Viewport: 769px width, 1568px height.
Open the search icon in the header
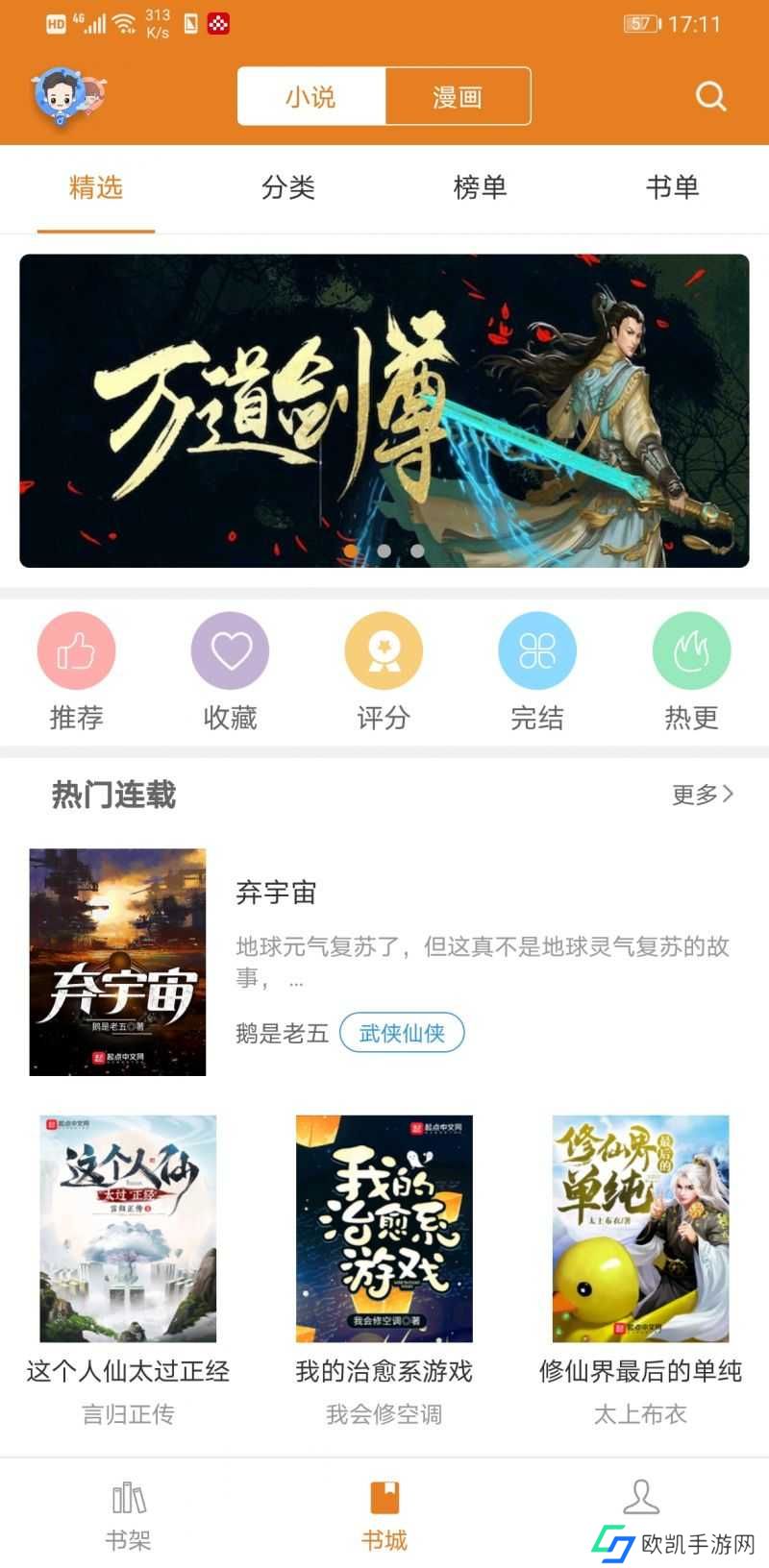pyautogui.click(x=710, y=96)
